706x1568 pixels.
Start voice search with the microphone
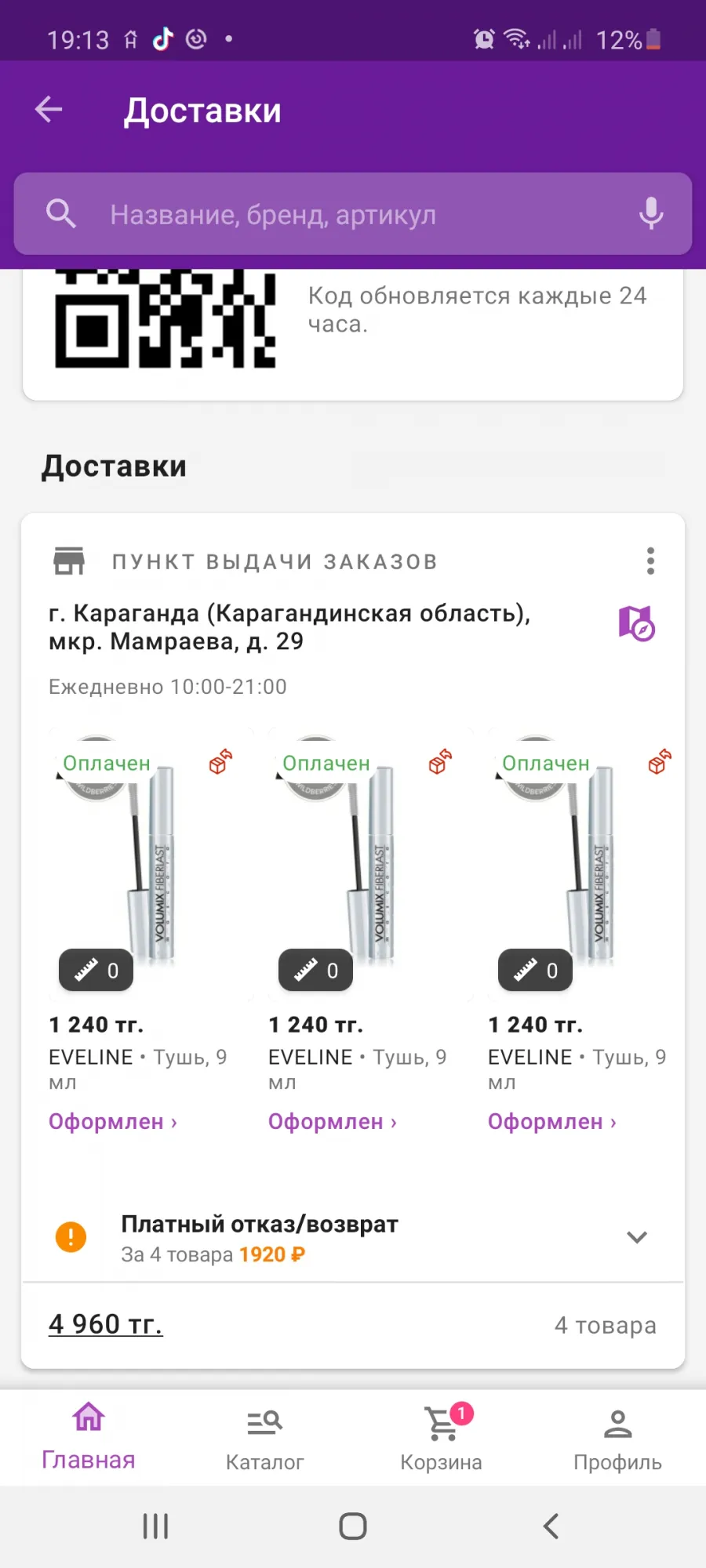[x=650, y=213]
